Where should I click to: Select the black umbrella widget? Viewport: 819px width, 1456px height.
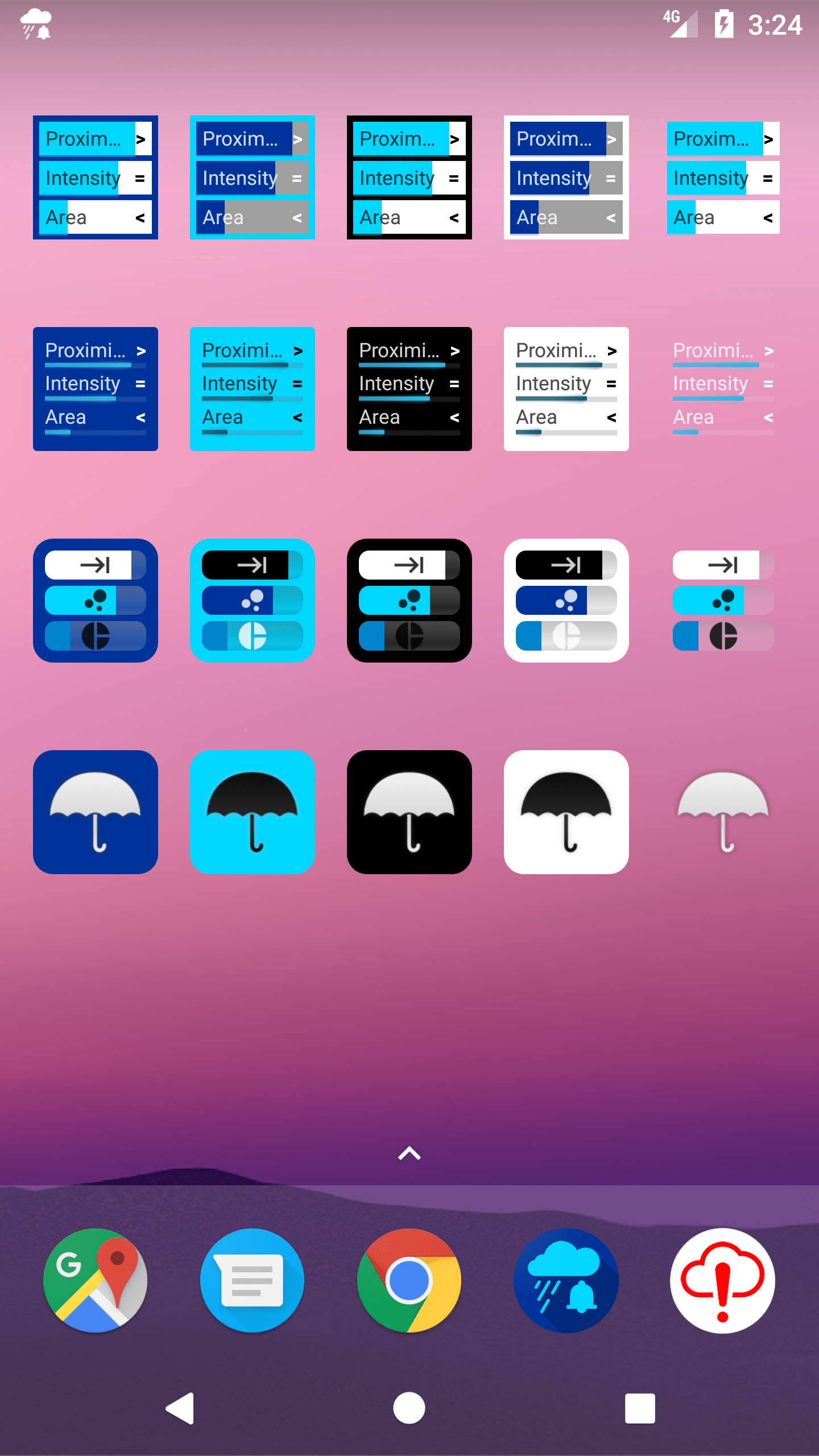[409, 812]
